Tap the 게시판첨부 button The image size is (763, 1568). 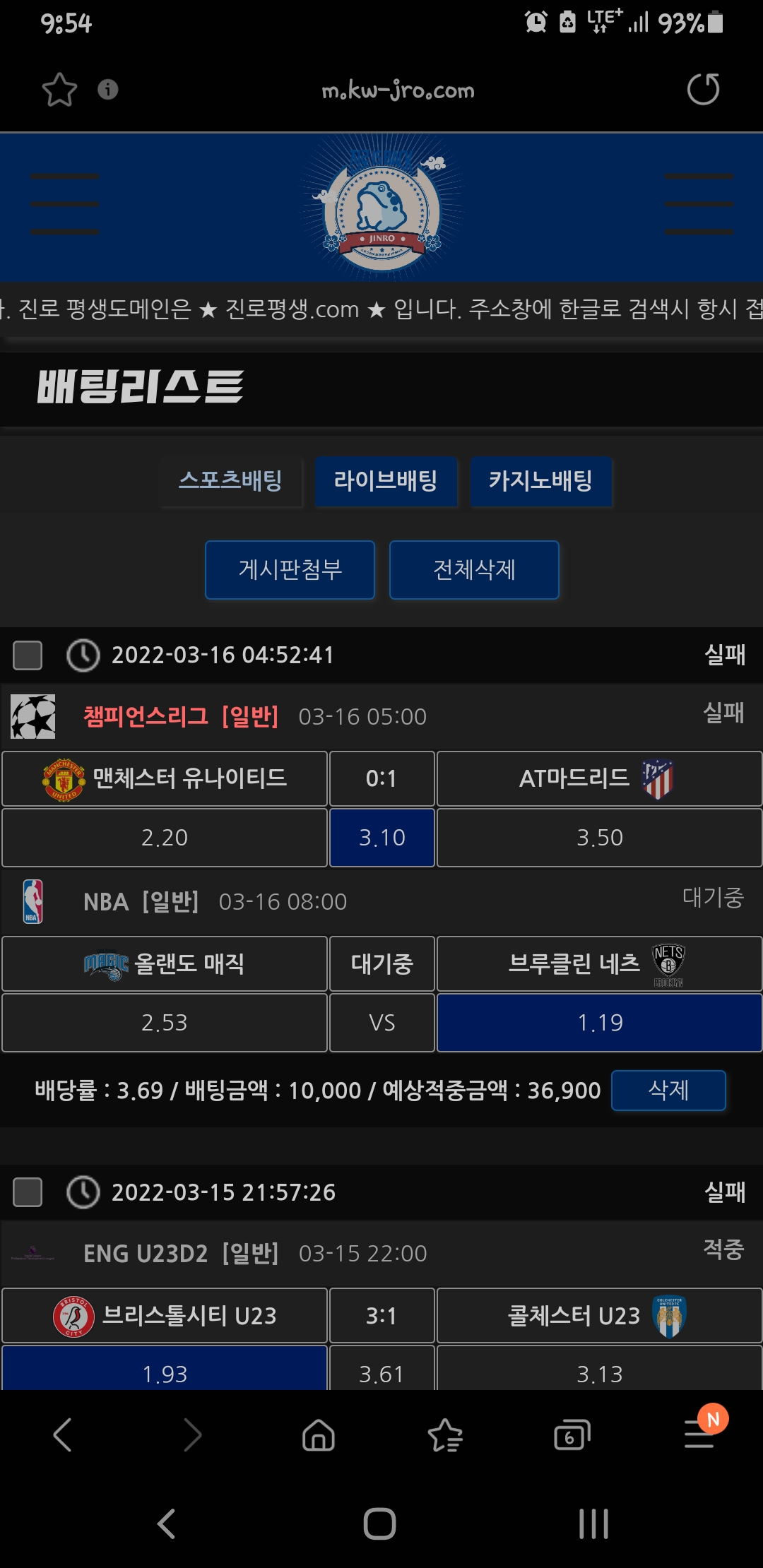point(290,569)
